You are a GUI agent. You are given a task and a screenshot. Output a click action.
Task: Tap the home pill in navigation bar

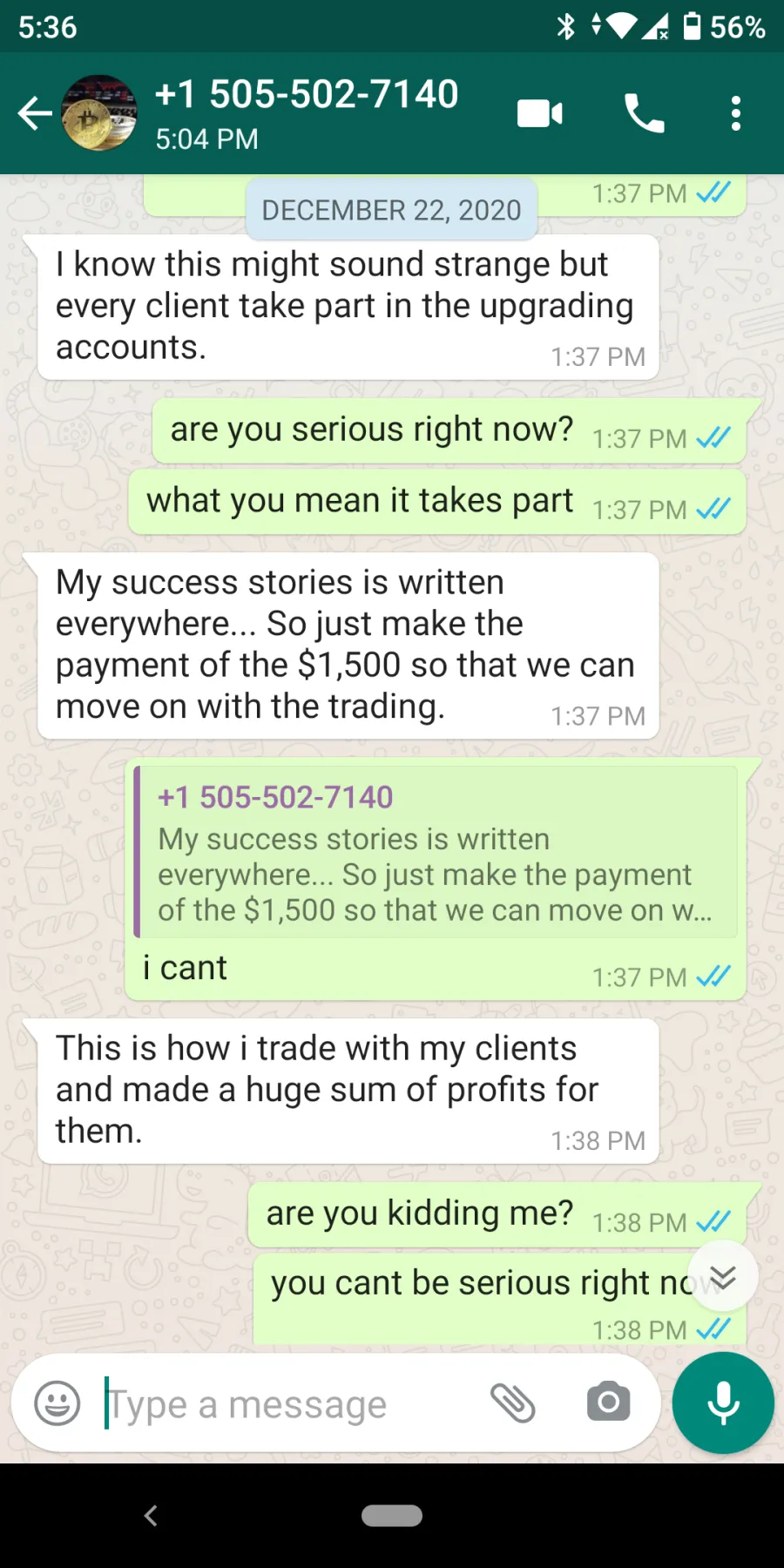pyautogui.click(x=392, y=1516)
